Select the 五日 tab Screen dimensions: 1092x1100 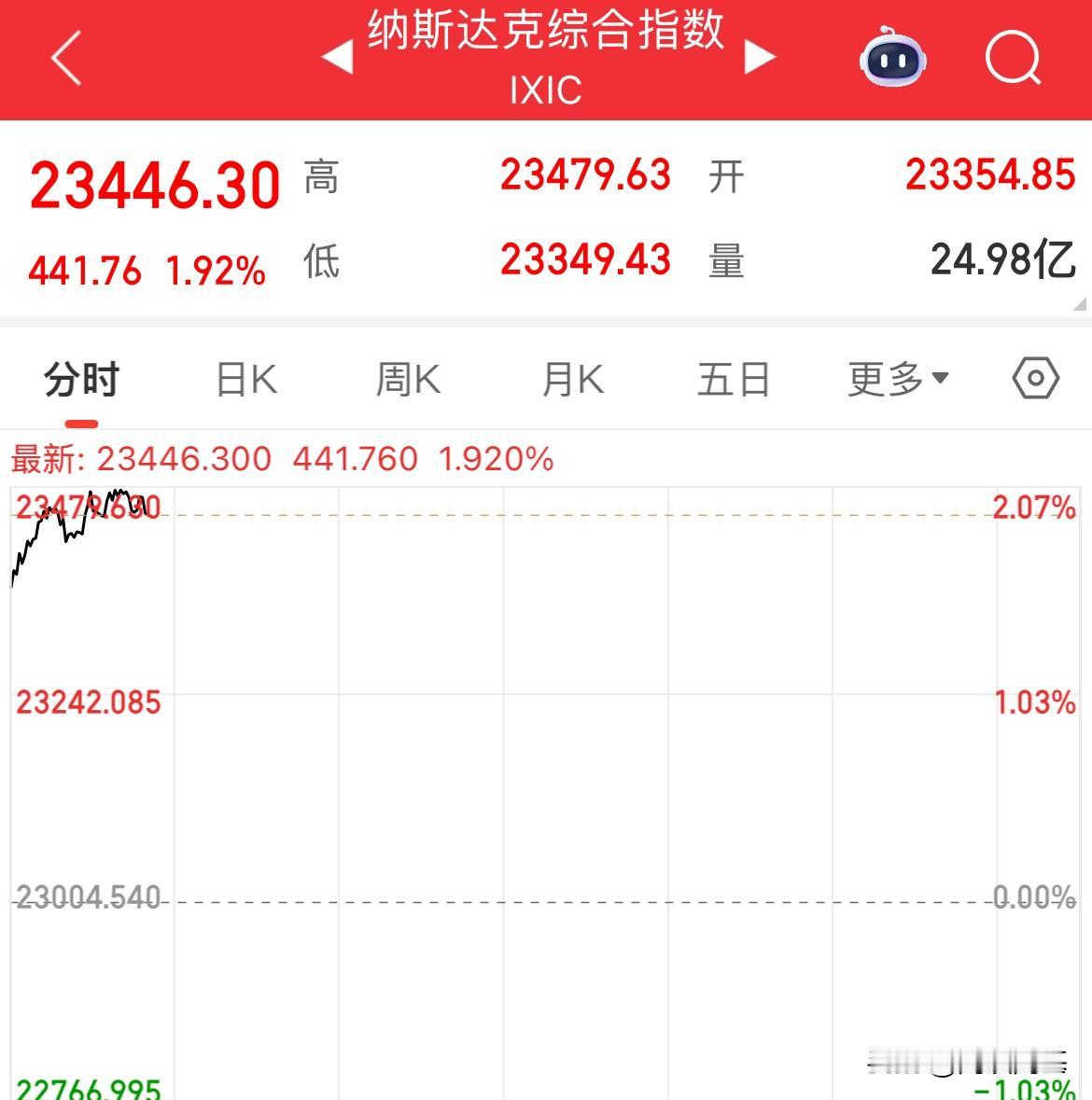coord(735,378)
